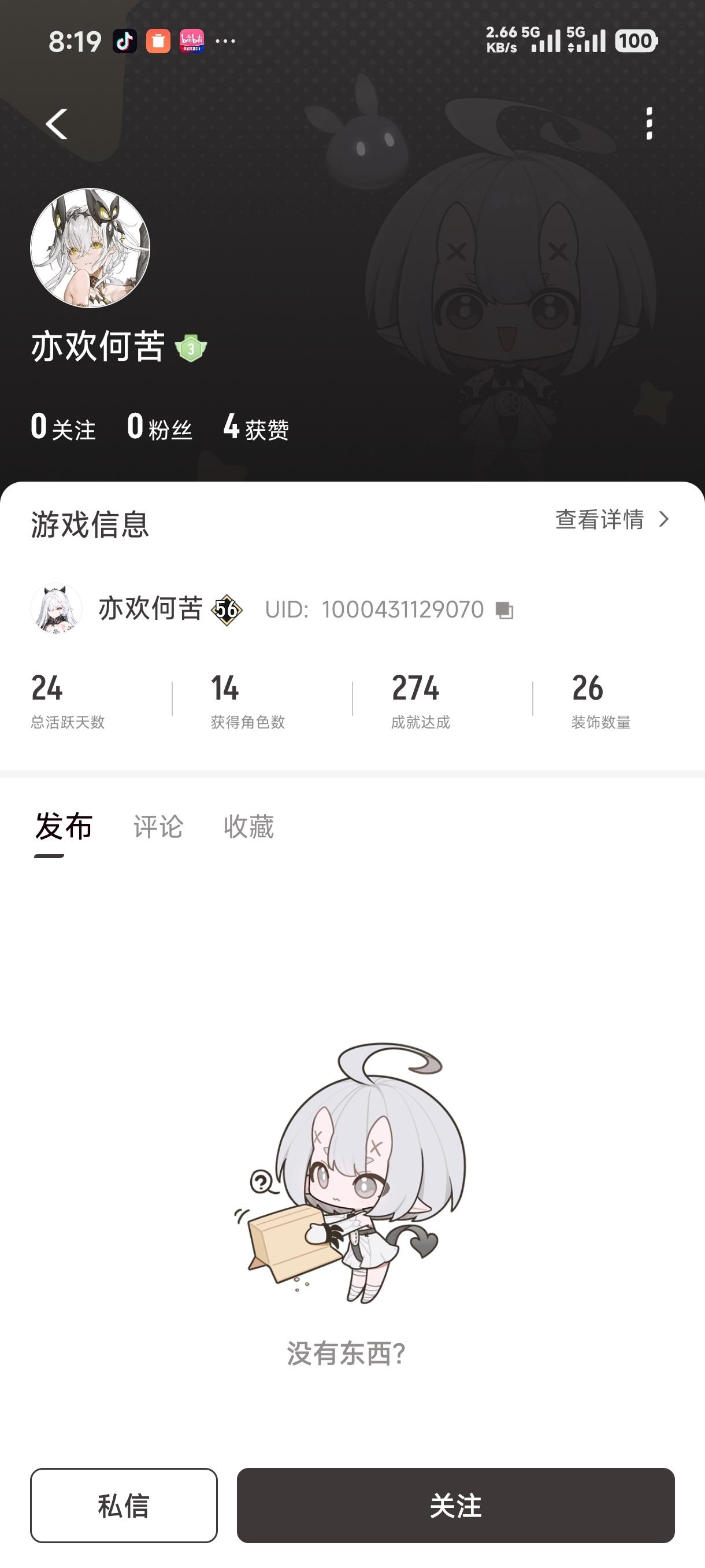Go back using the top-left arrow
This screenshot has height=1568, width=705.
(56, 124)
